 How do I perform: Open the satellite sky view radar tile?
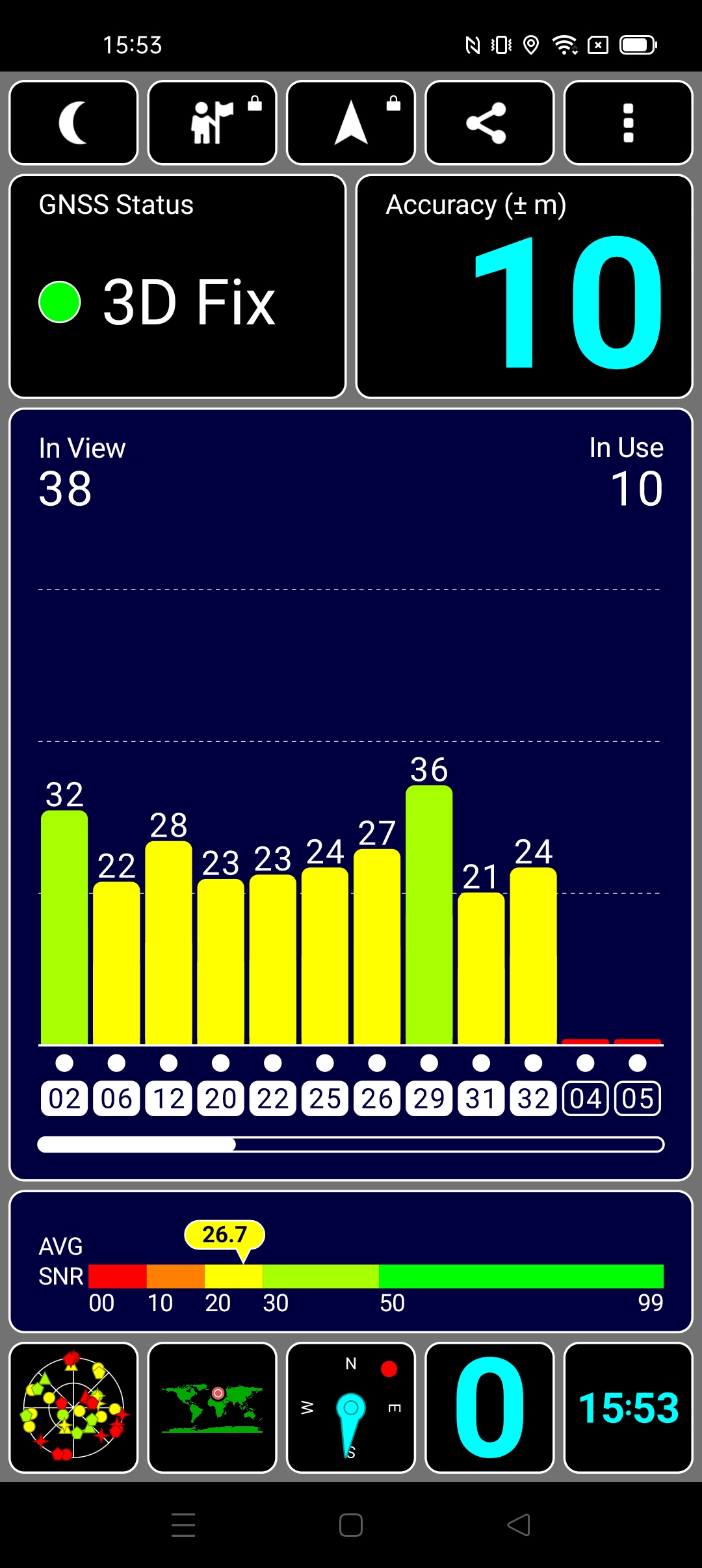coord(73,1407)
